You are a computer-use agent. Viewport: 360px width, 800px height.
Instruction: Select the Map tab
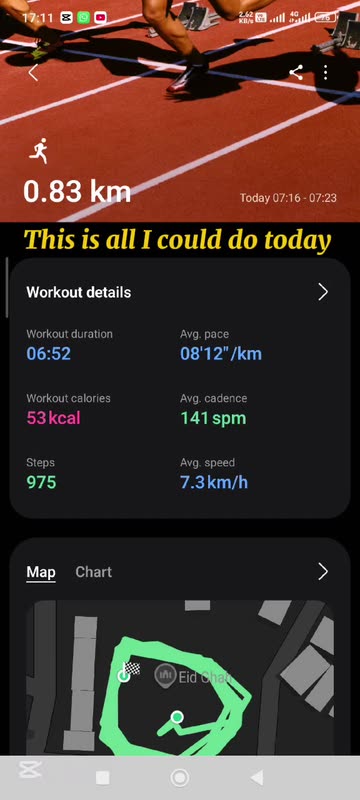(41, 572)
